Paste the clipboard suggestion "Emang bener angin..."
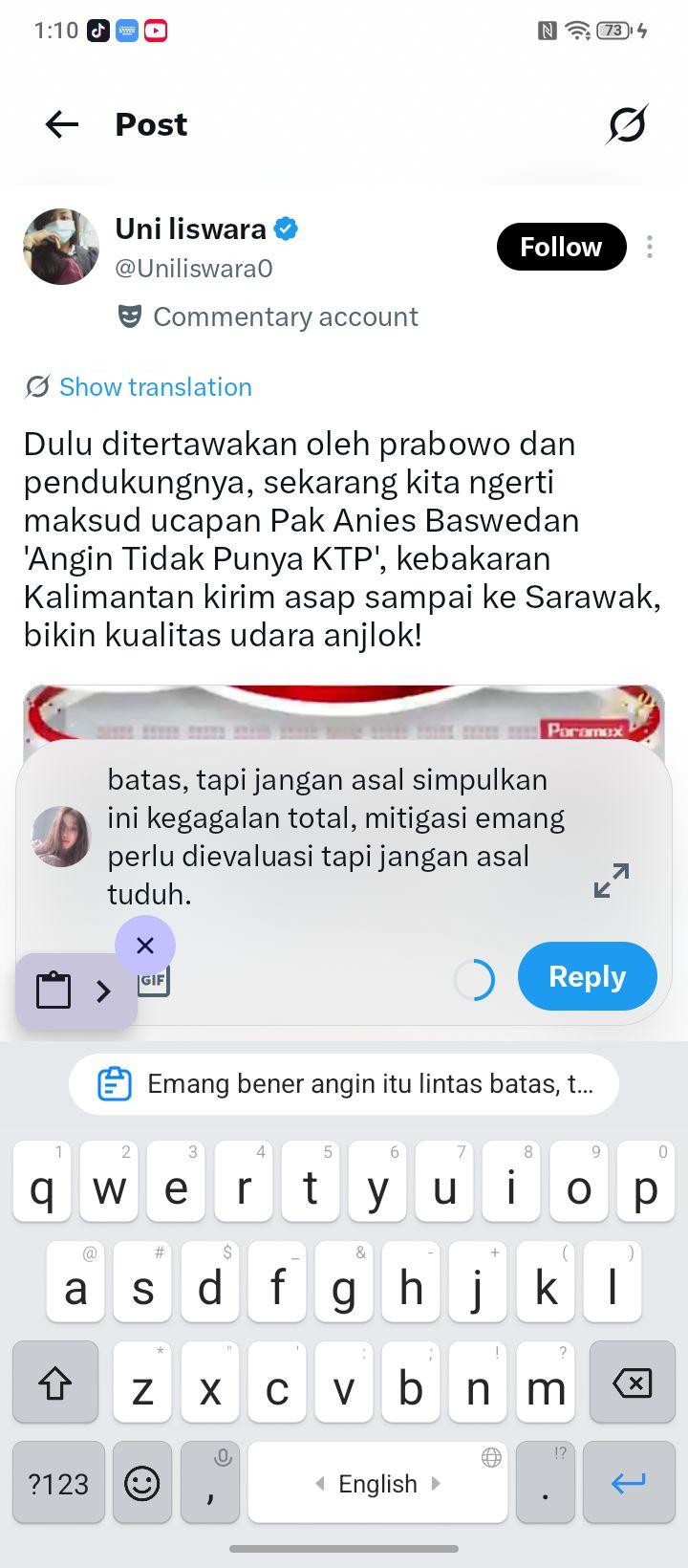This screenshot has height=1568, width=688. click(x=344, y=1084)
